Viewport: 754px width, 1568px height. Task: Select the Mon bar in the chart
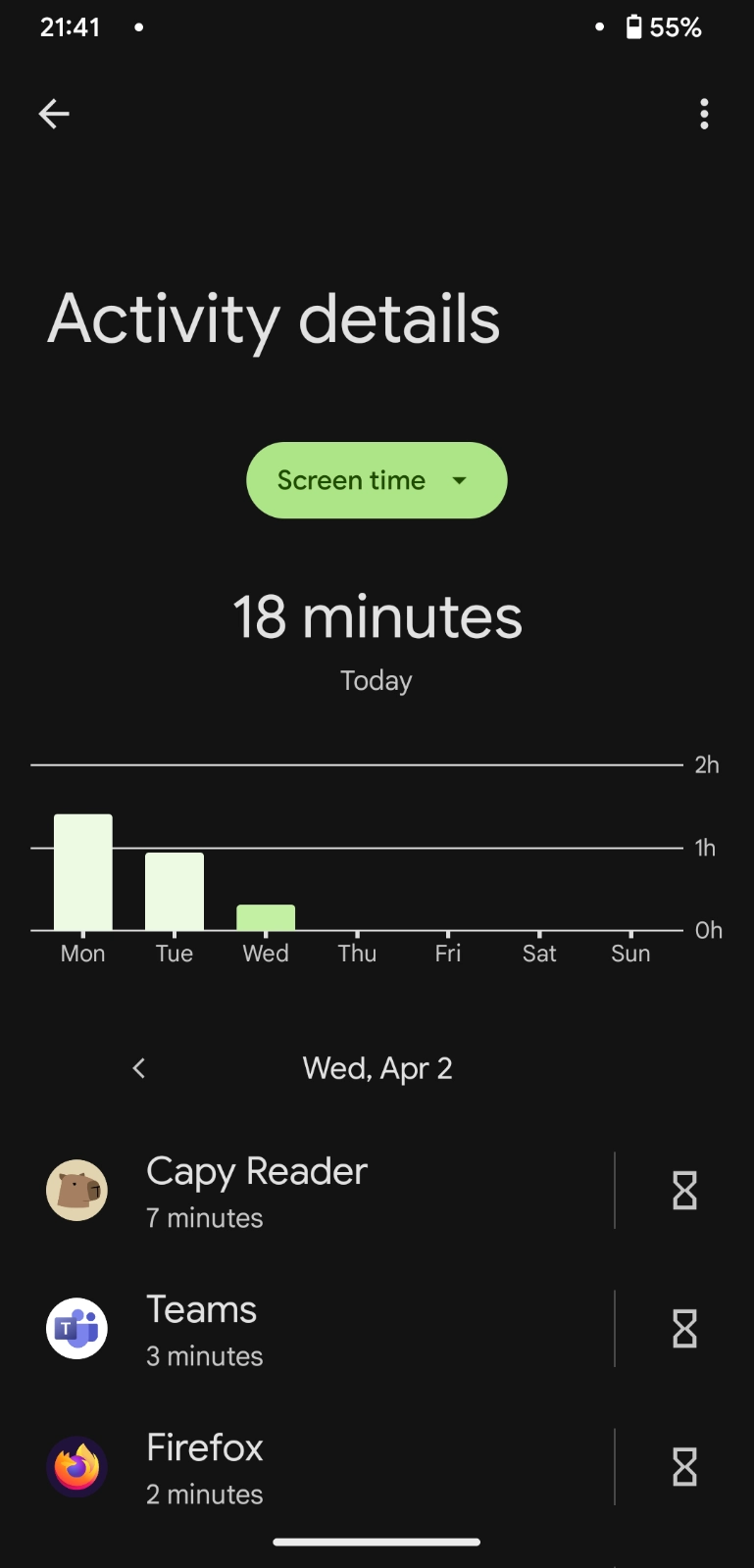pyautogui.click(x=83, y=872)
